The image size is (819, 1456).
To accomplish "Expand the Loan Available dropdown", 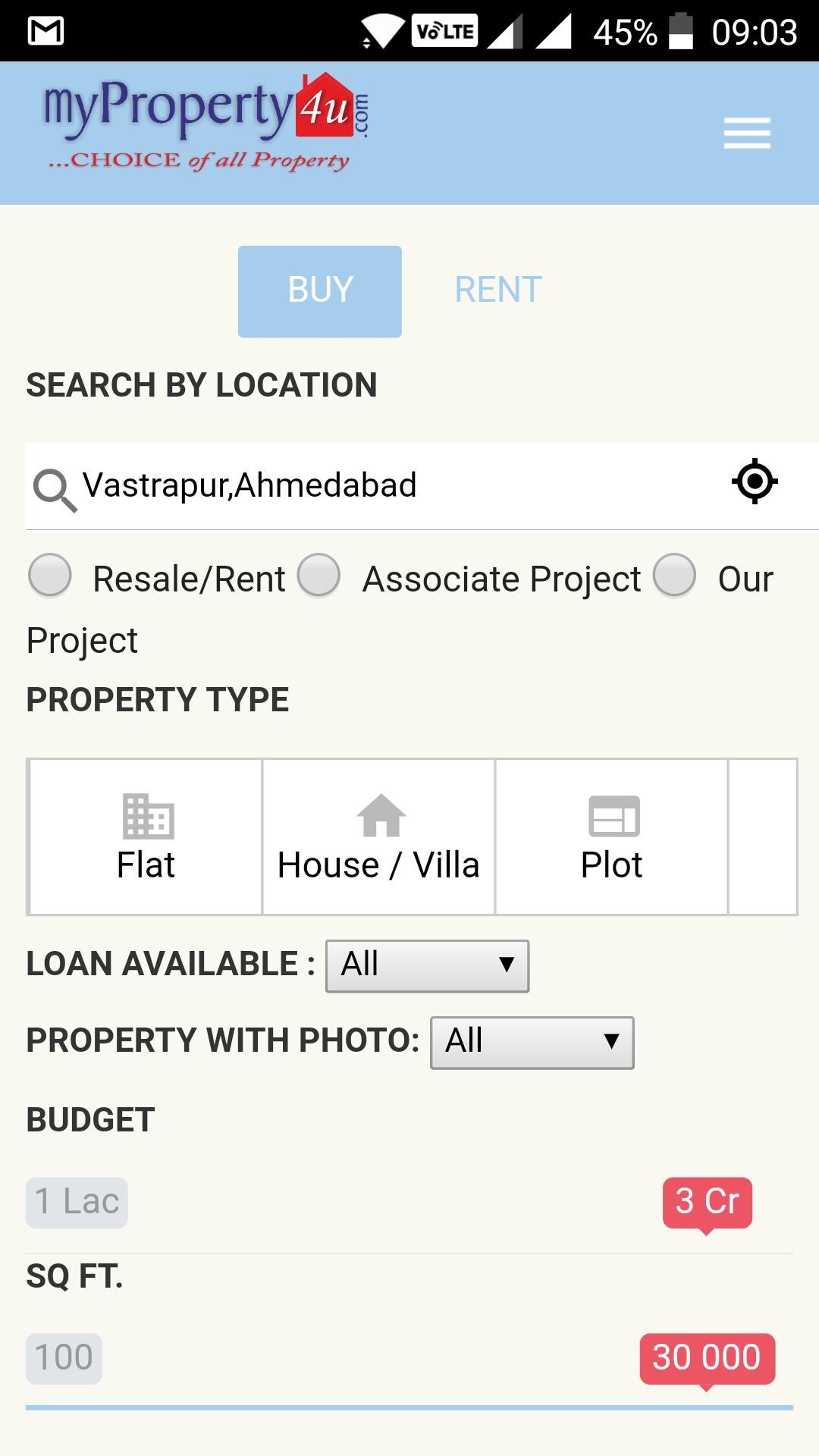I will click(427, 966).
